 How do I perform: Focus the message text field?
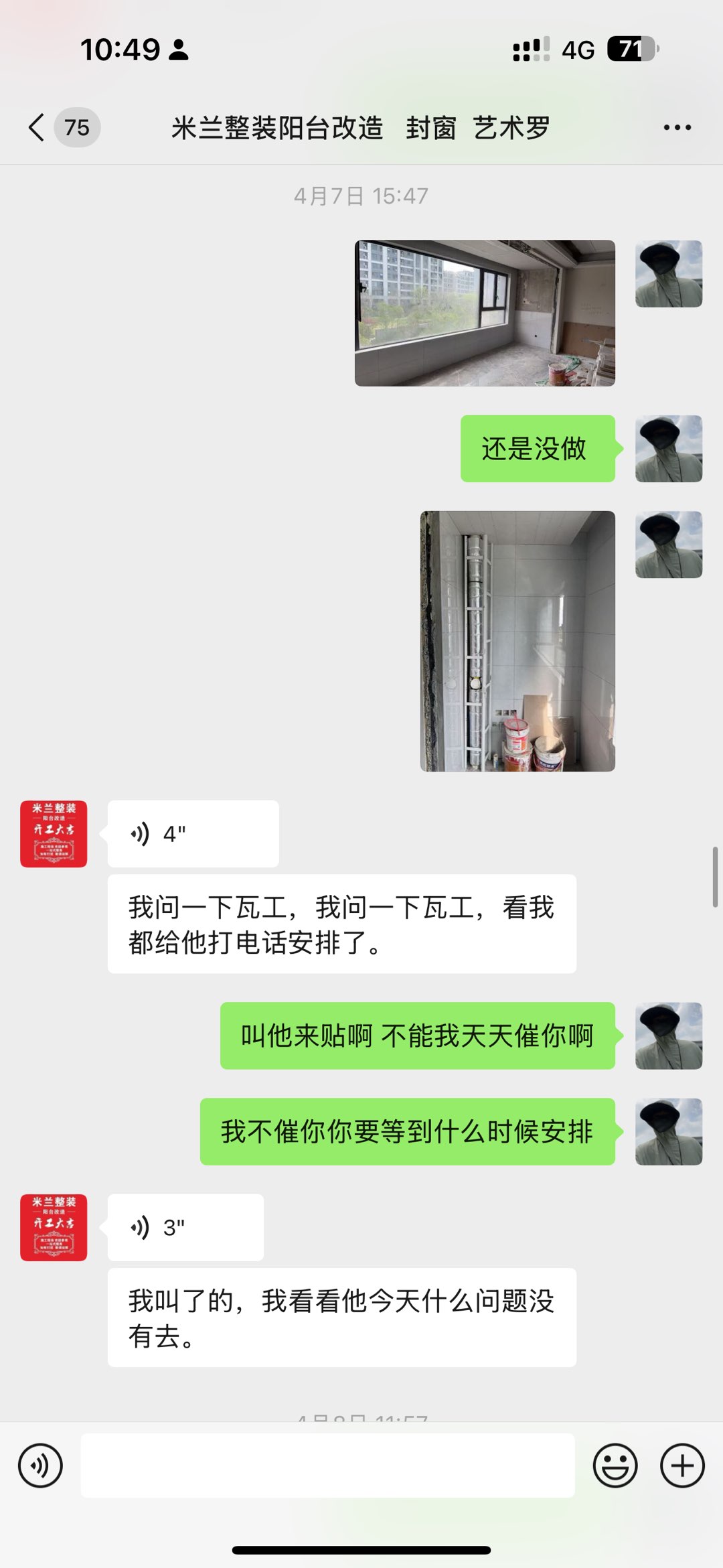[327, 1466]
